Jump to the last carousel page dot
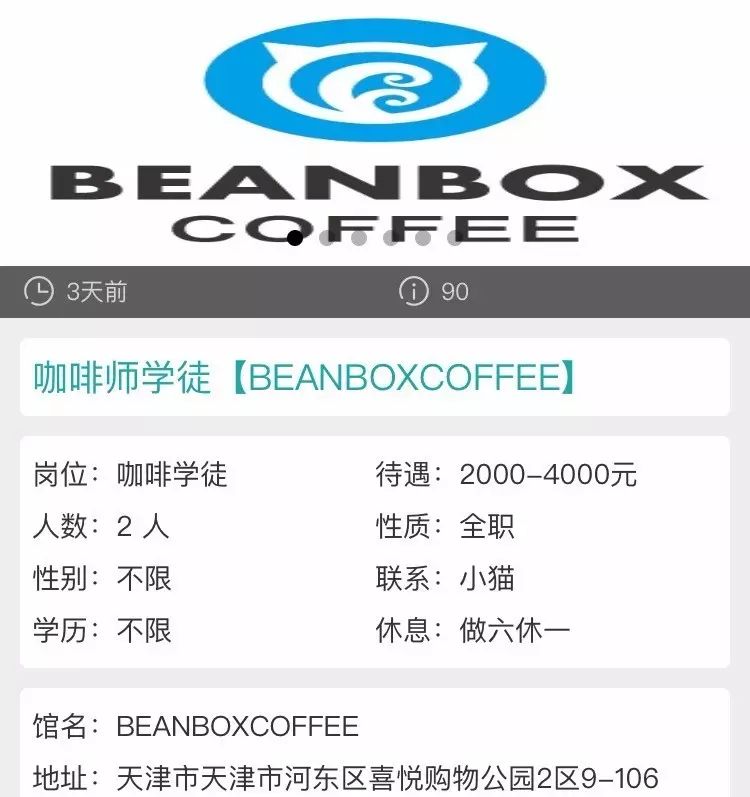This screenshot has width=750, height=797. pos(455,238)
